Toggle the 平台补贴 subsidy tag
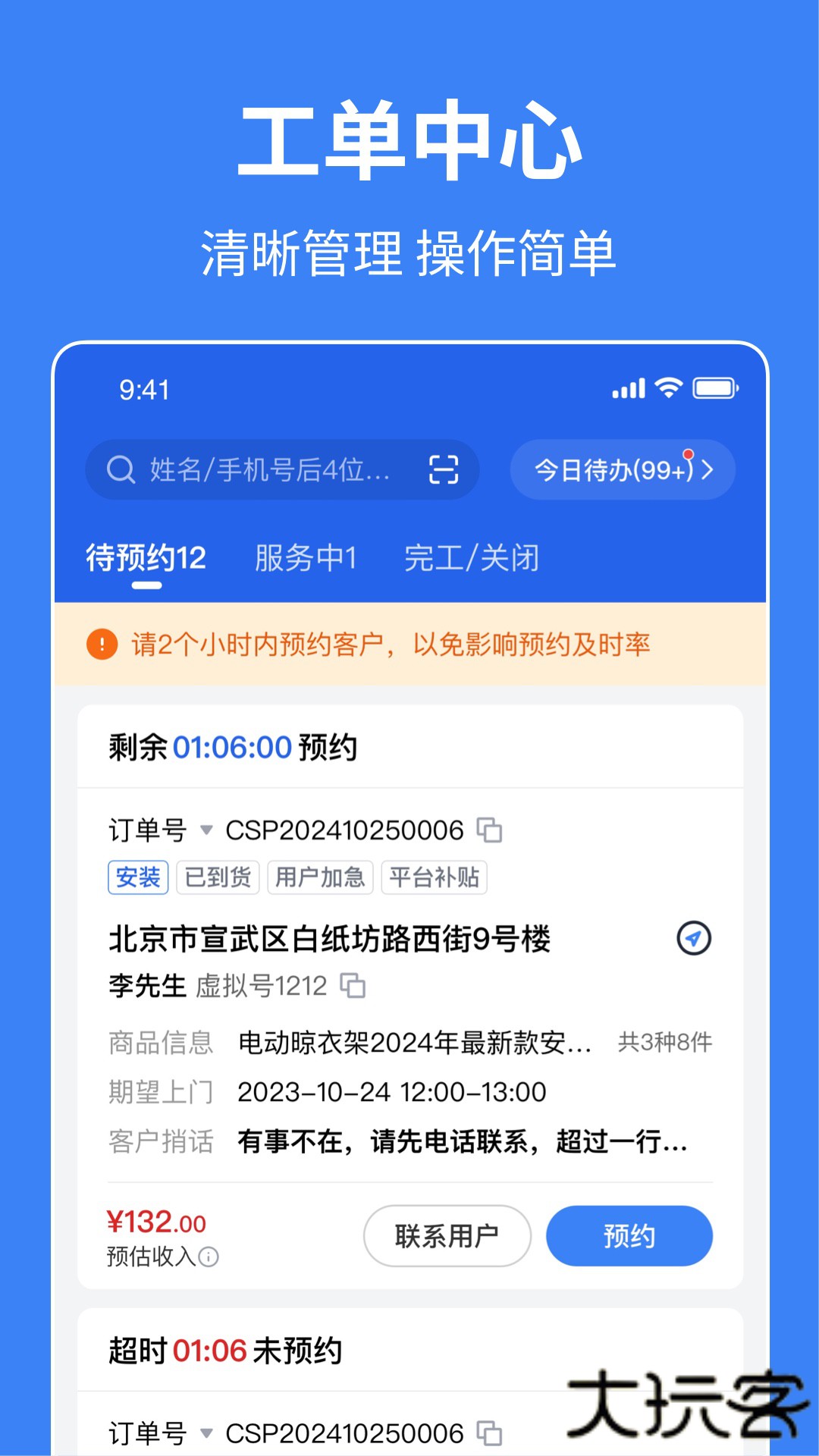 pyautogui.click(x=435, y=877)
